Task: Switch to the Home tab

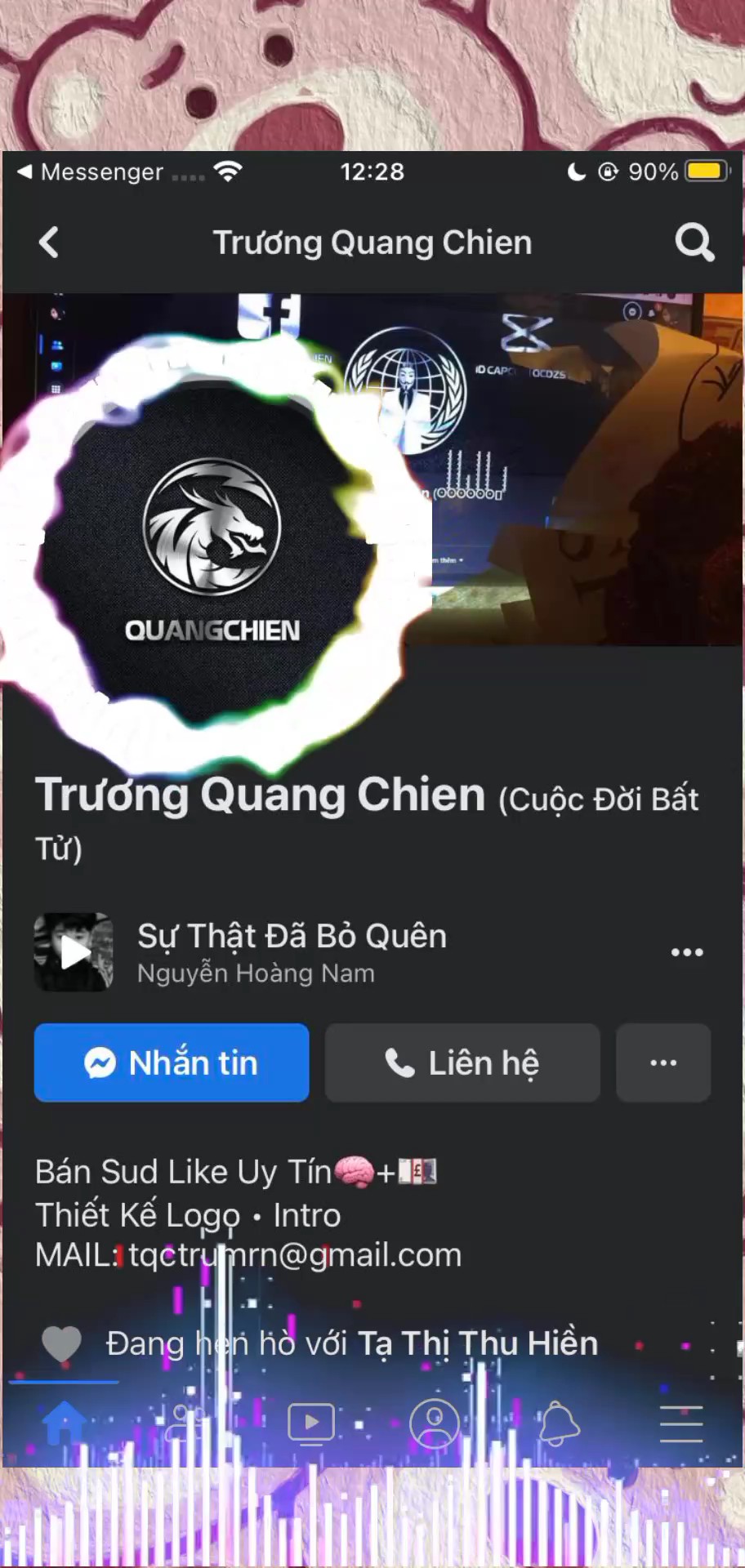Action: [x=64, y=1423]
